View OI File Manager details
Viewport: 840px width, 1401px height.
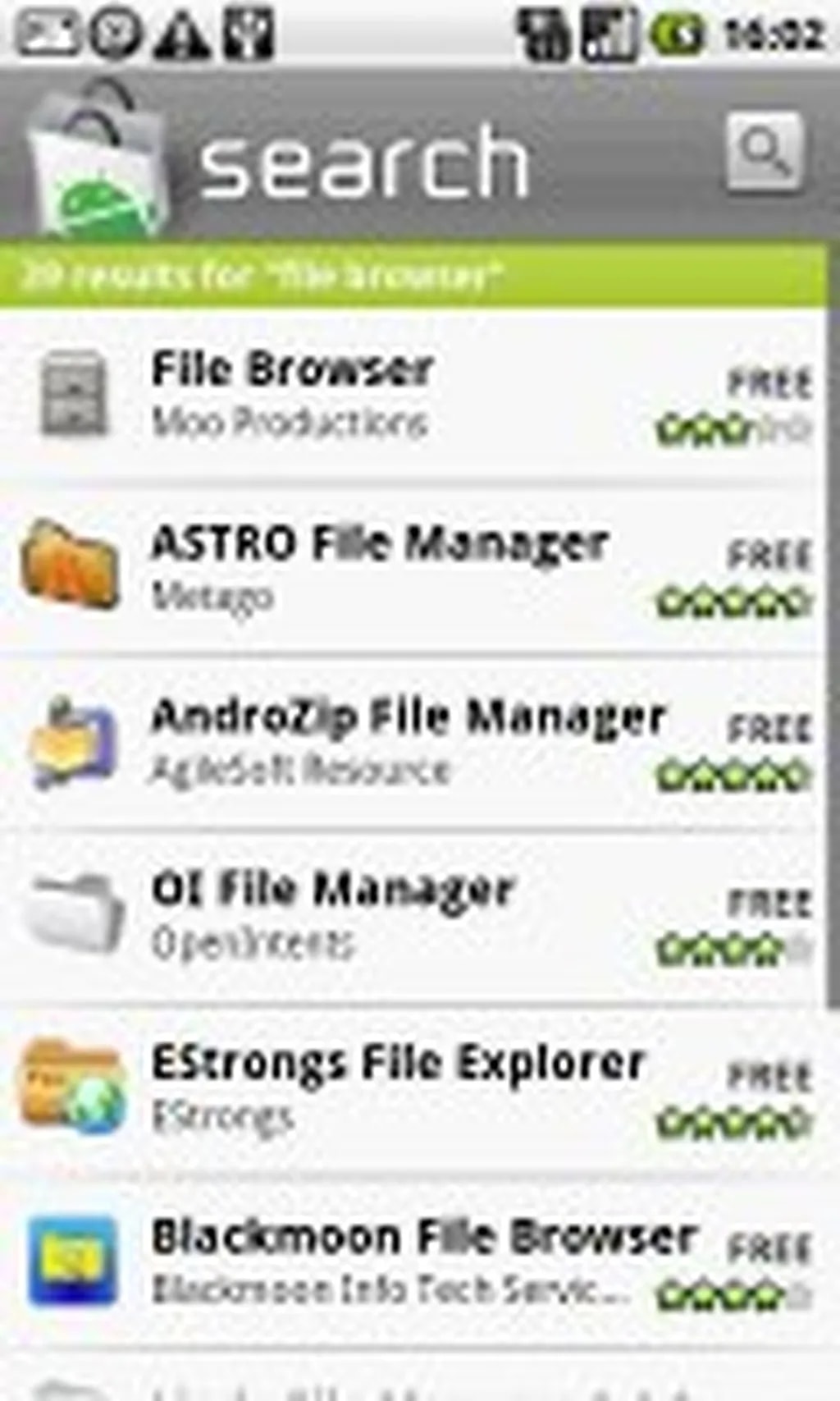point(410,914)
